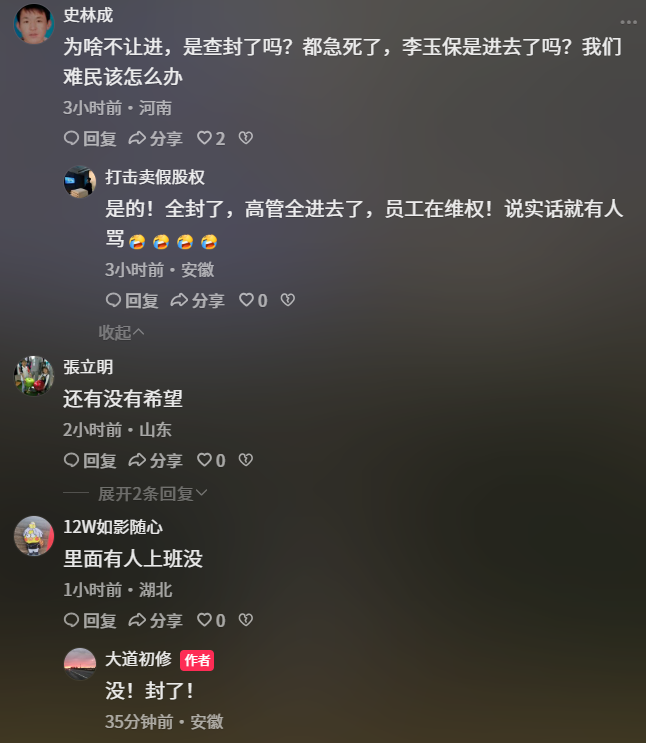Viewport: 646px width, 743px height.
Task: Share 12W如影随心's comment
Action: (x=157, y=620)
